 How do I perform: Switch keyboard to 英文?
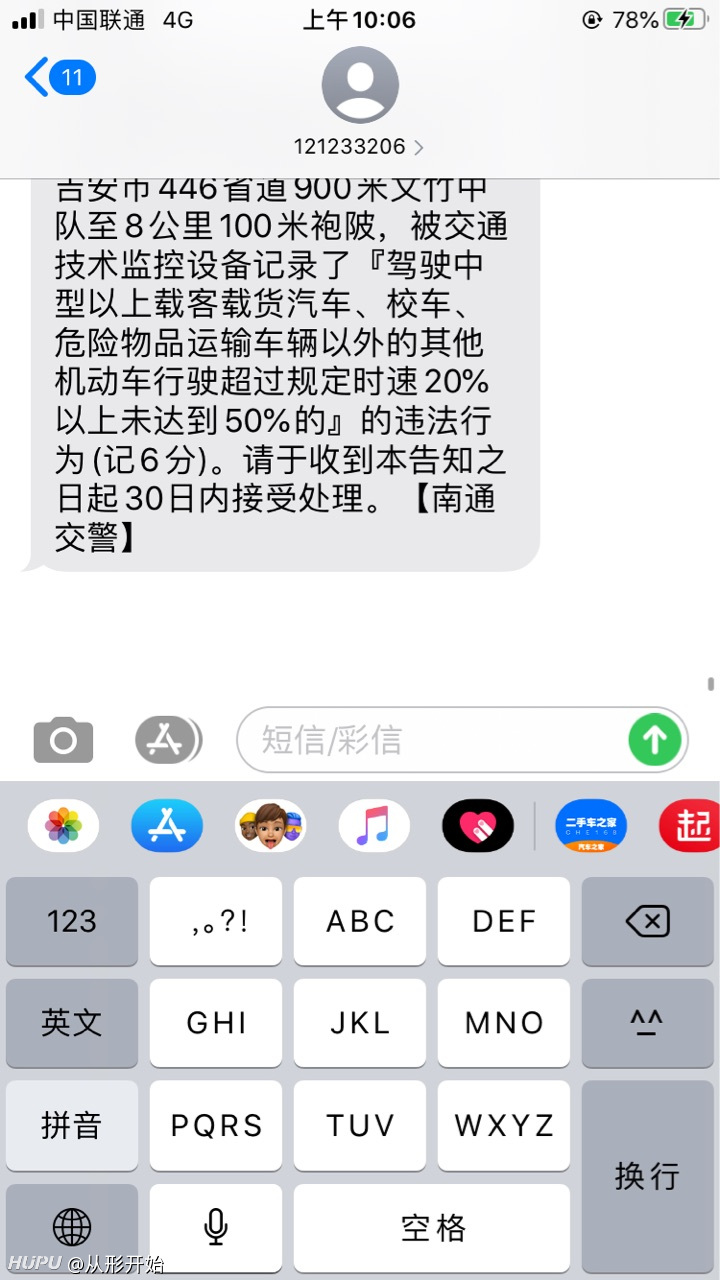click(x=72, y=1023)
